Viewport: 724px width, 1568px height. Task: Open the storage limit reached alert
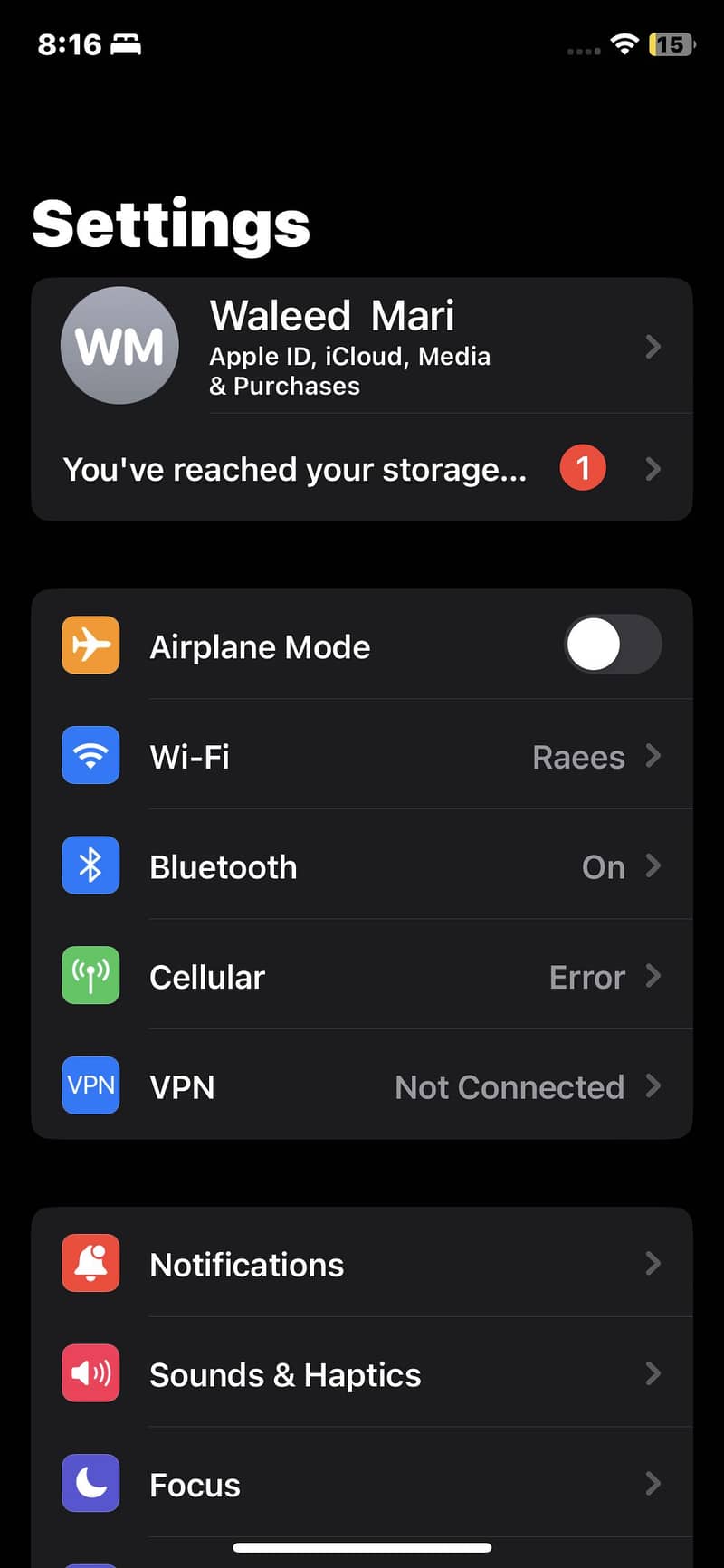[362, 468]
